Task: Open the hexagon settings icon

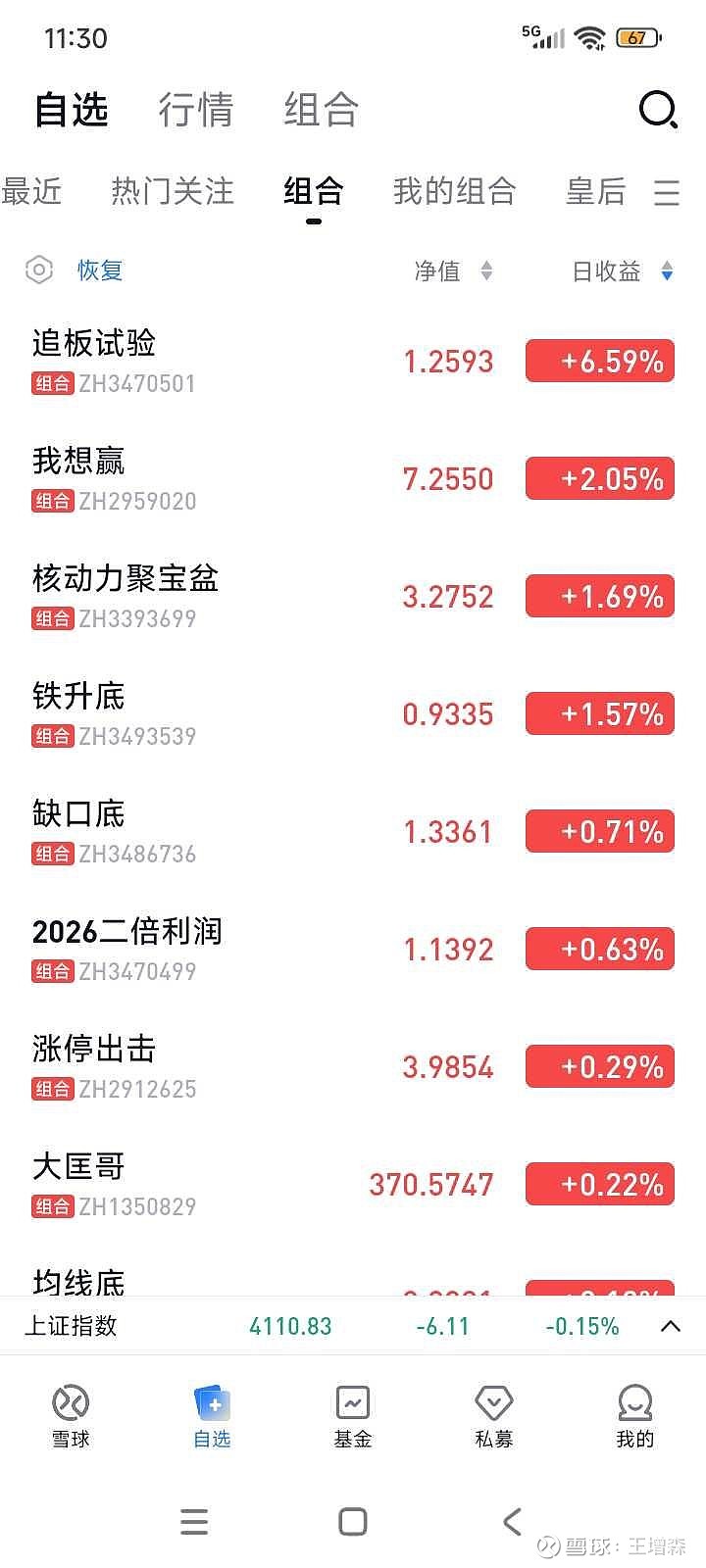Action: (x=38, y=269)
